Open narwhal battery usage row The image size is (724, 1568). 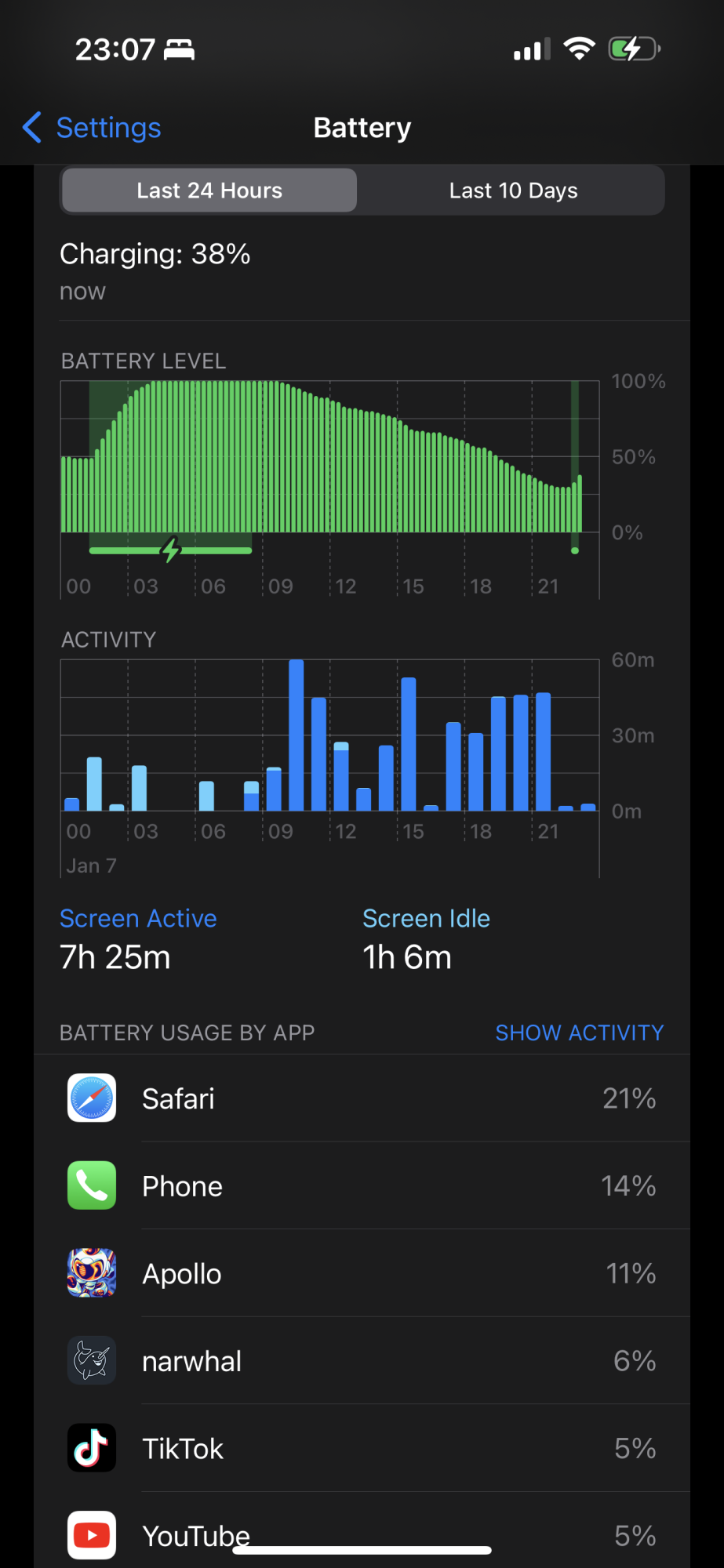[x=362, y=1361]
